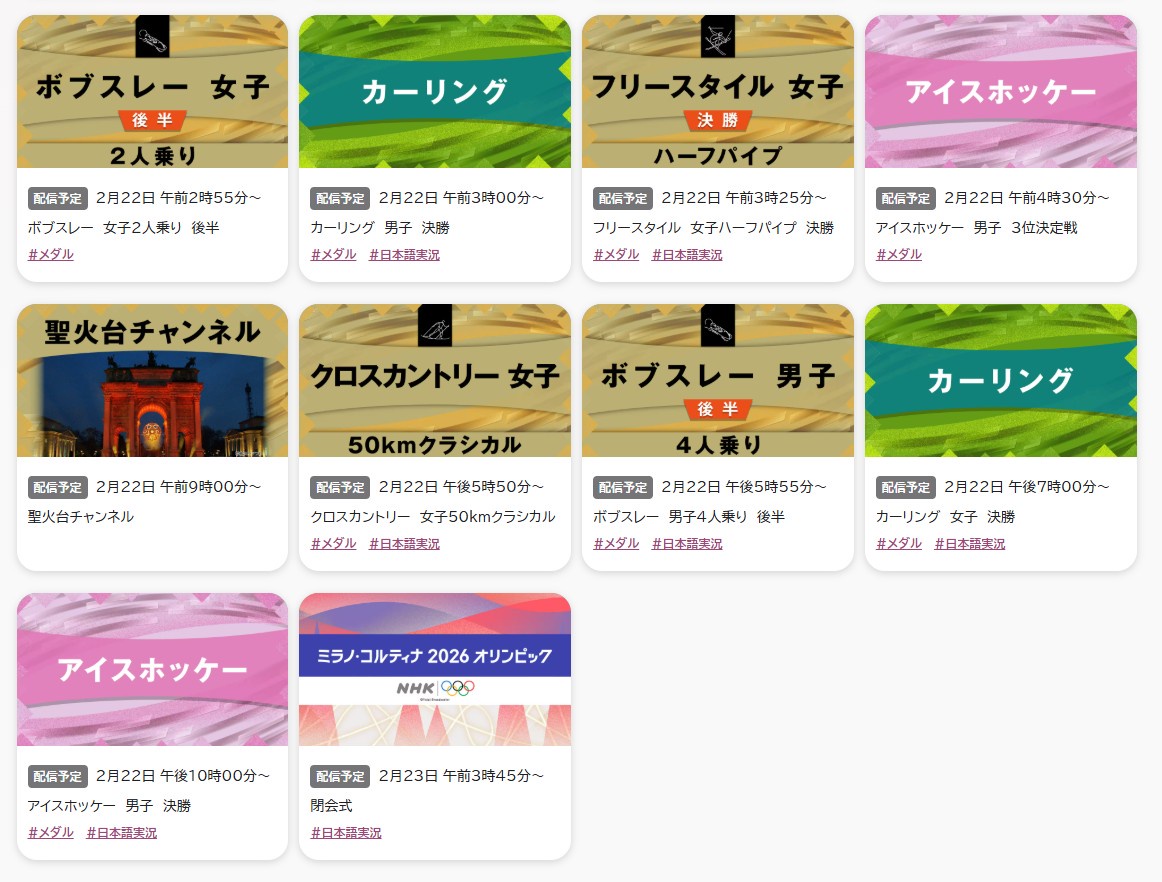Tap #日本語実況 under カーリング 男子 決勝
The width and height of the screenshot is (1162, 882).
click(x=404, y=255)
